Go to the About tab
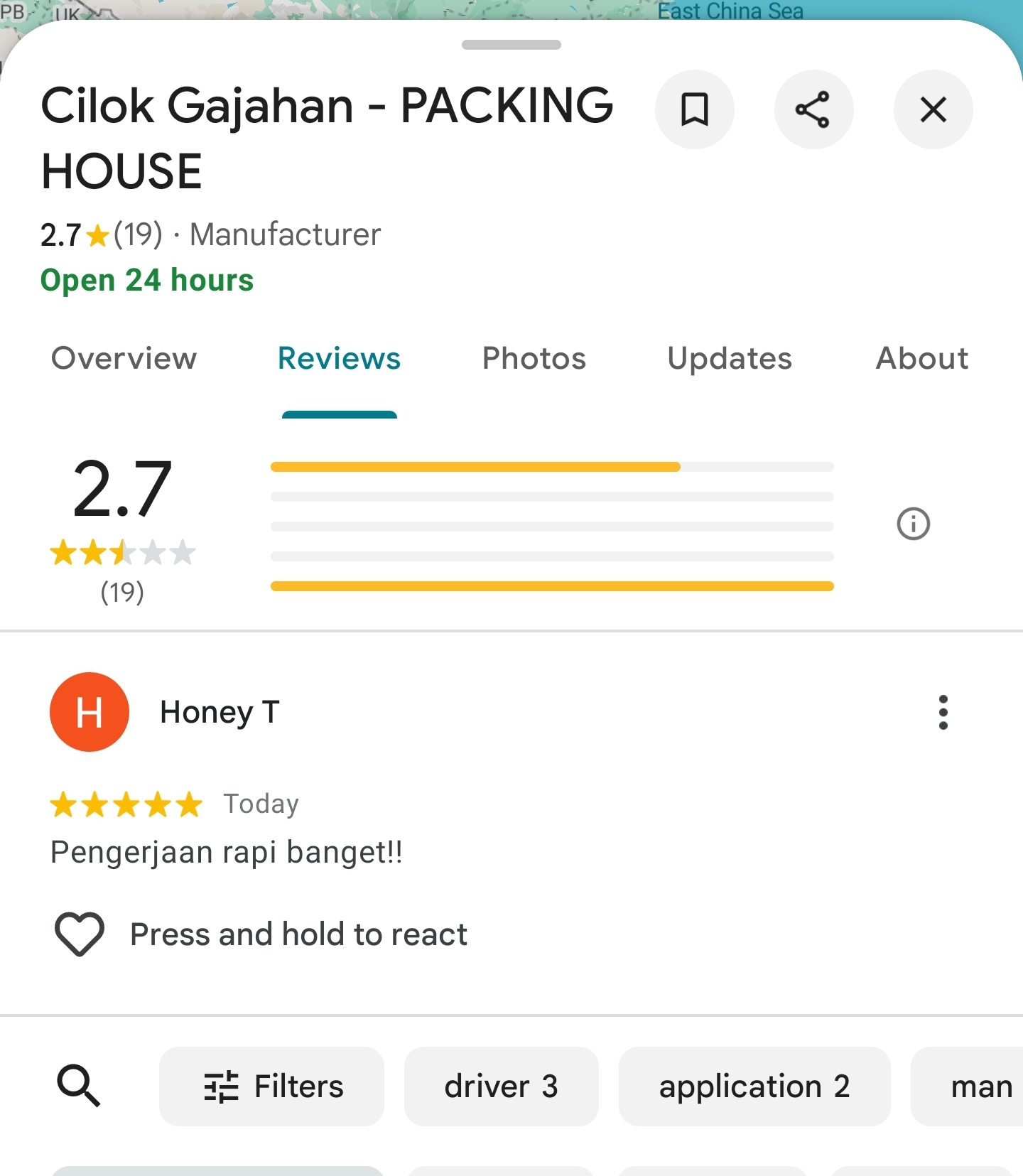The height and width of the screenshot is (1176, 1023). [x=921, y=358]
